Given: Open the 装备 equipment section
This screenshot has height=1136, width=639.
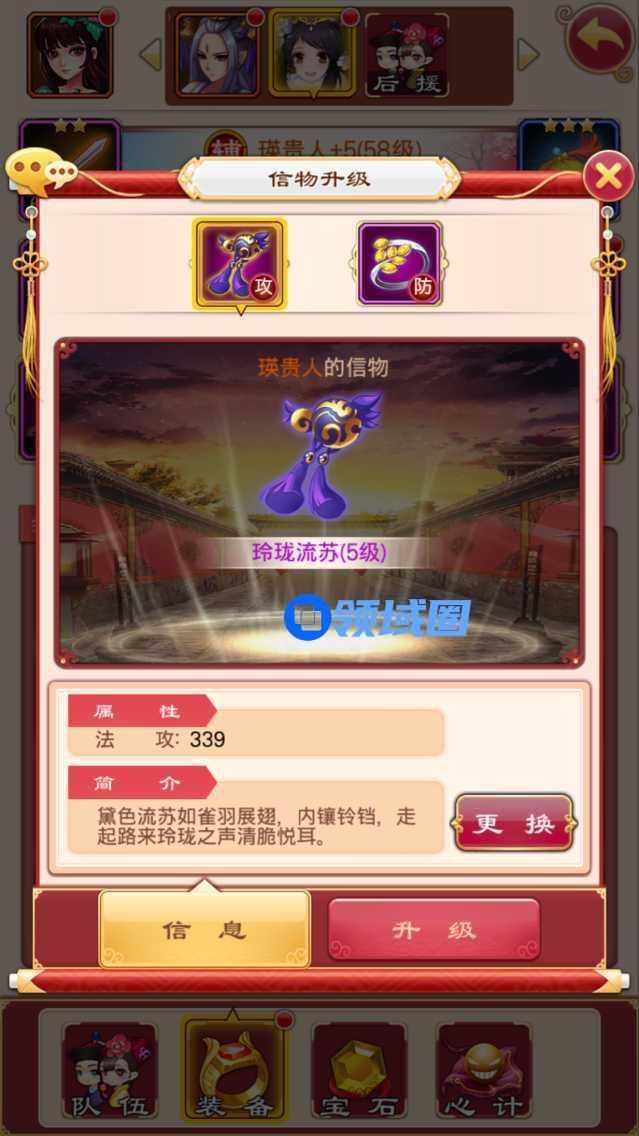Looking at the screenshot, I should (x=234, y=1070).
